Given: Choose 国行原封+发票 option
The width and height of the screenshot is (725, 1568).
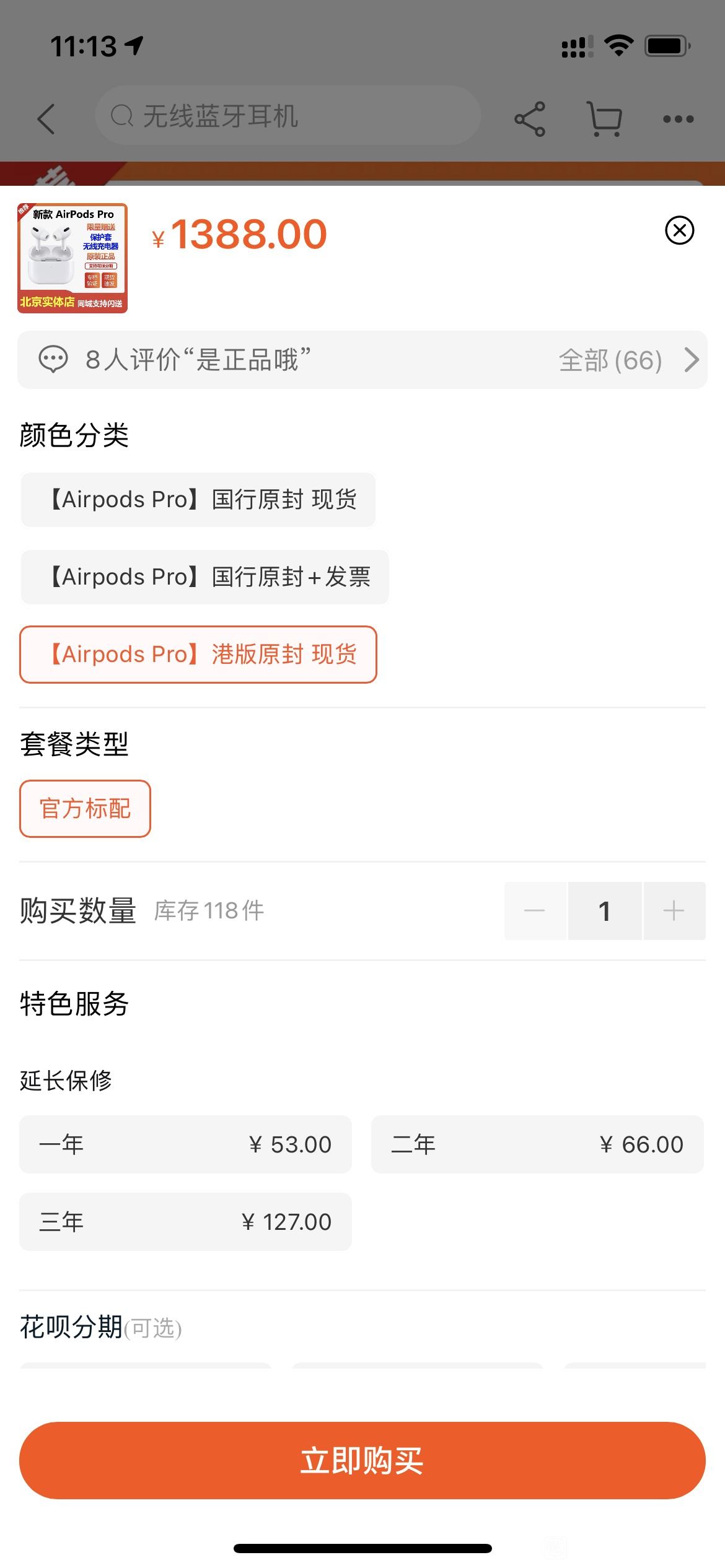Looking at the screenshot, I should coord(205,577).
